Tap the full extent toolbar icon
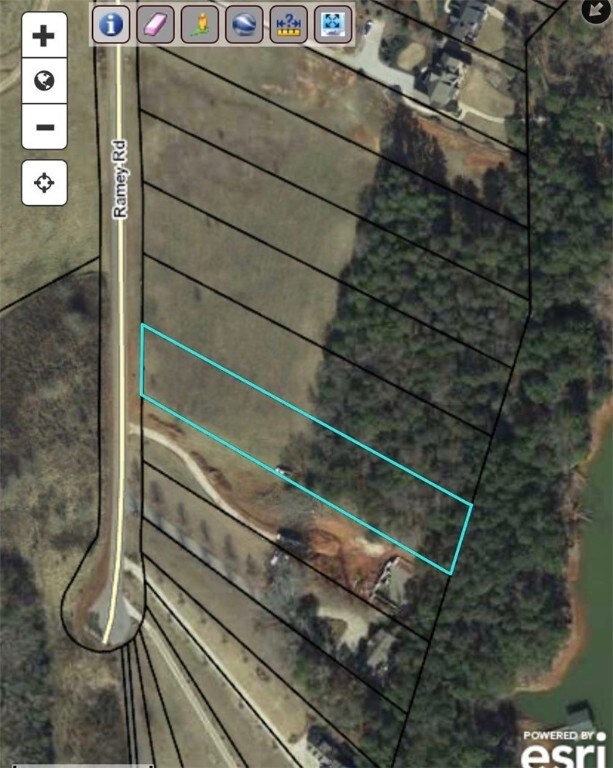613x768 pixels. coord(333,24)
